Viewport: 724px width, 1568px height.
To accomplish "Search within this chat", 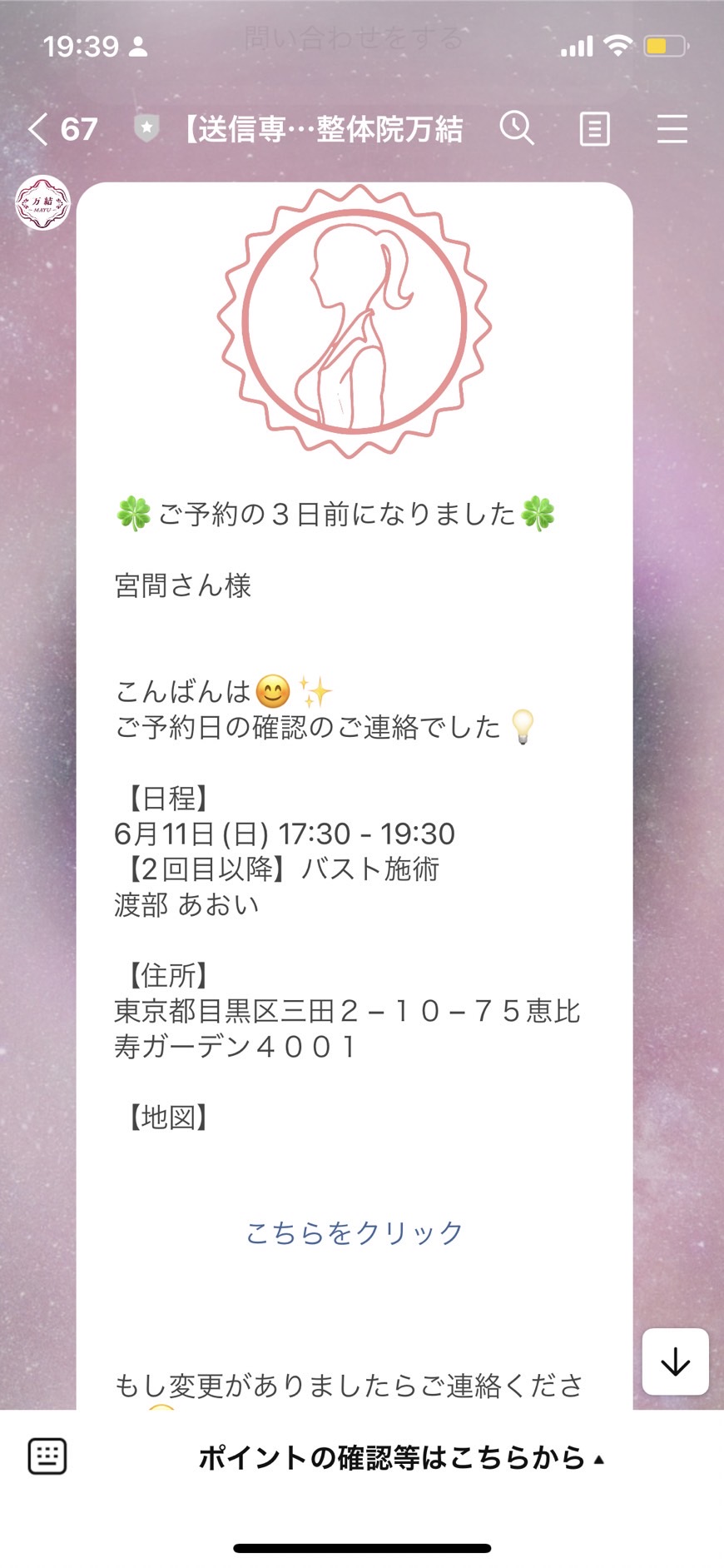I will [517, 129].
